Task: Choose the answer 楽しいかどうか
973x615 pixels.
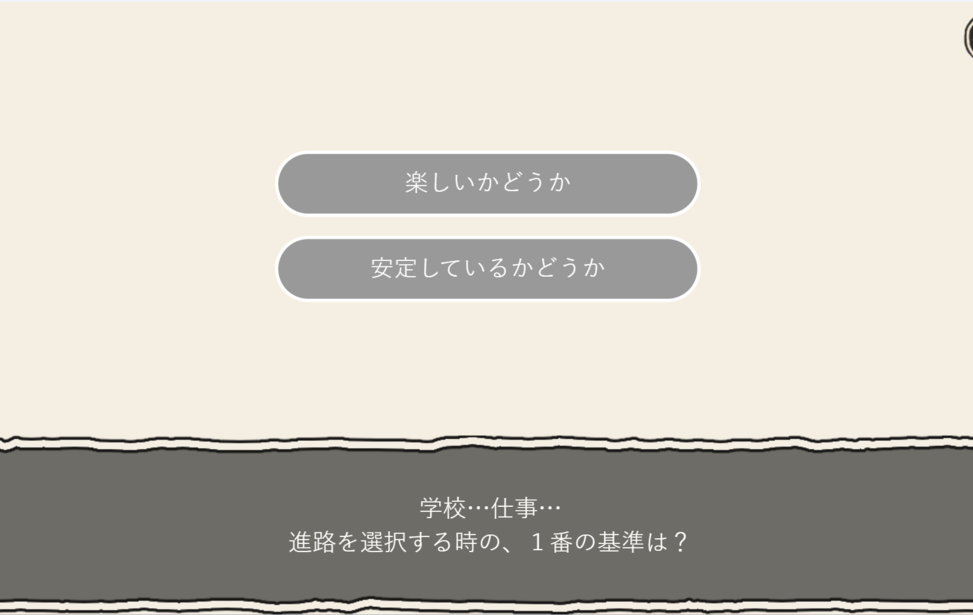Action: tap(487, 183)
